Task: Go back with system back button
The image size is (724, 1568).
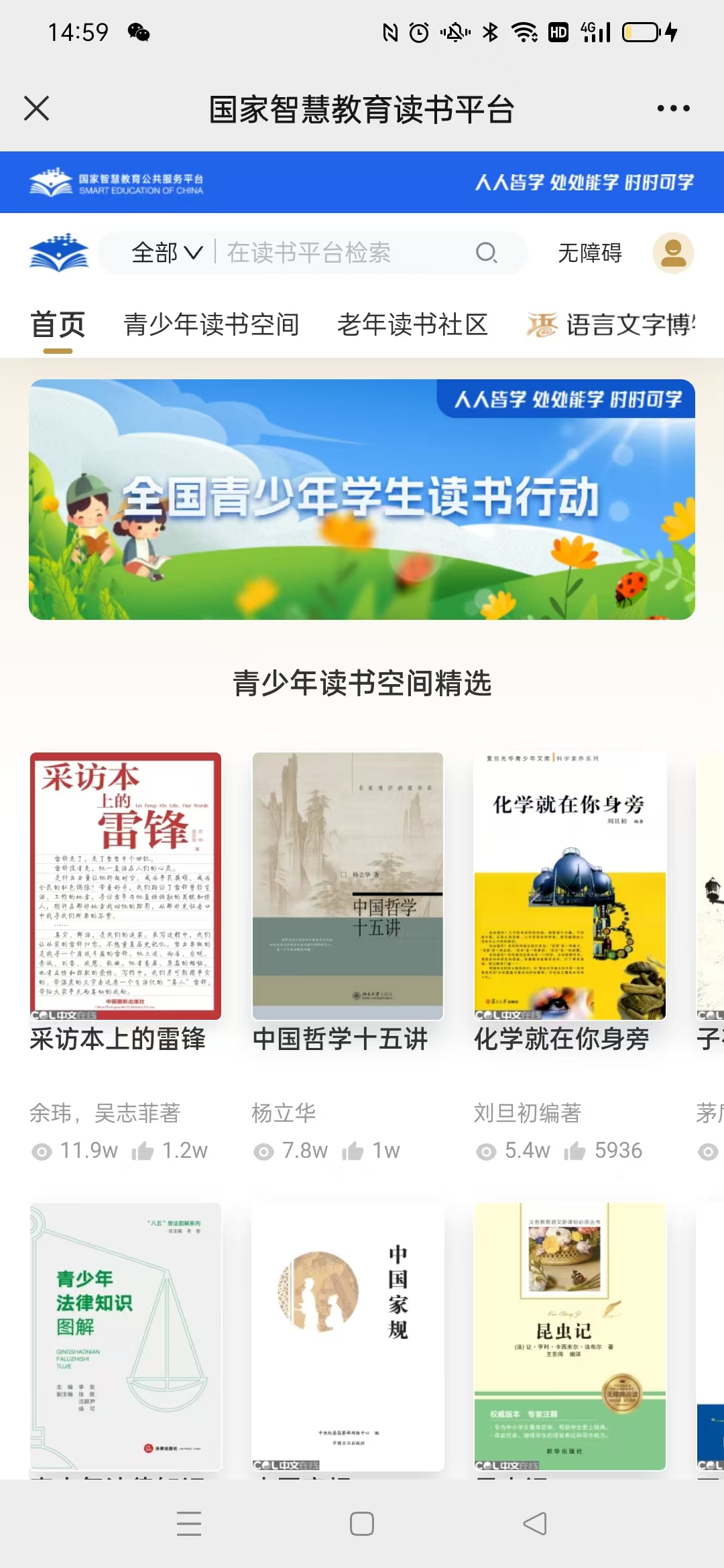Action: 535,1523
